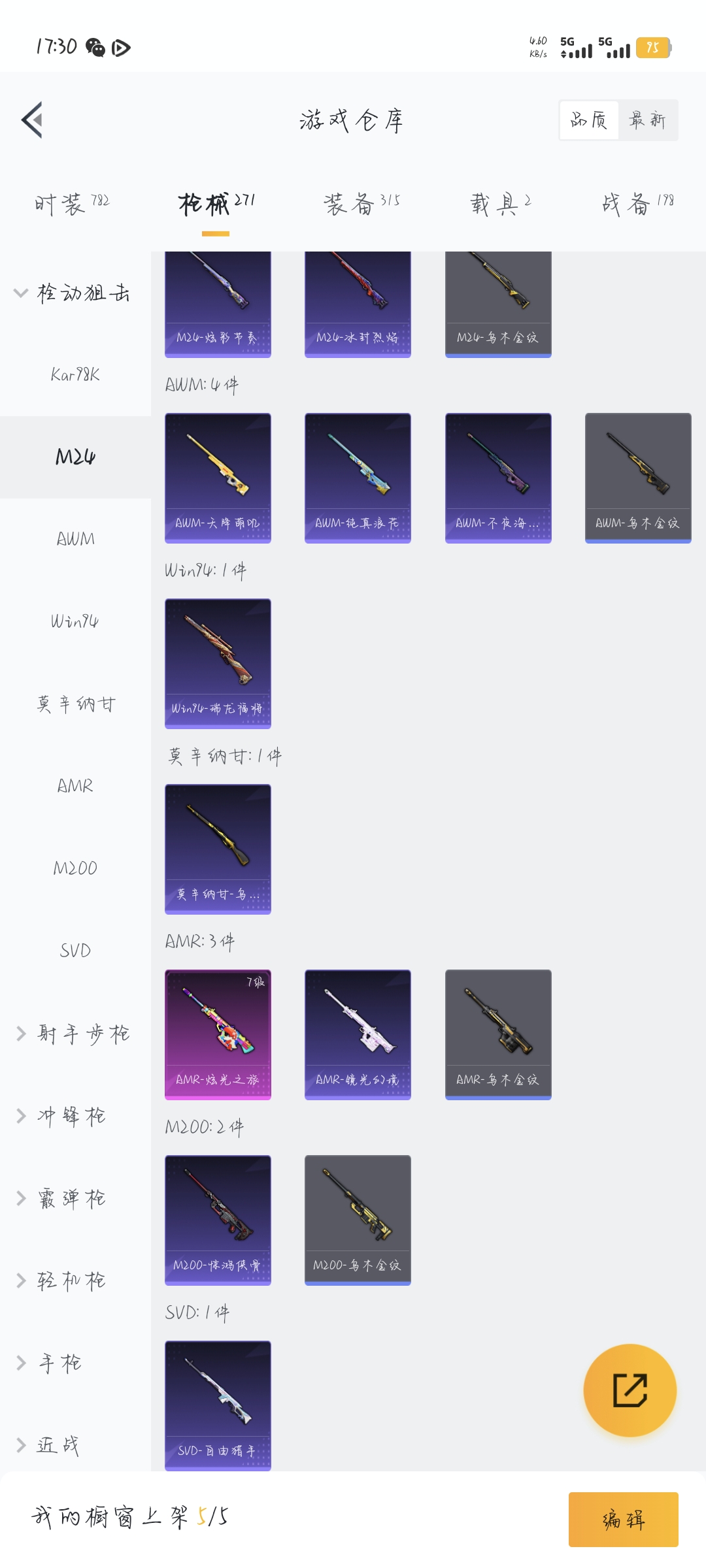Expand the 霰弹枪 category

click(x=72, y=1198)
